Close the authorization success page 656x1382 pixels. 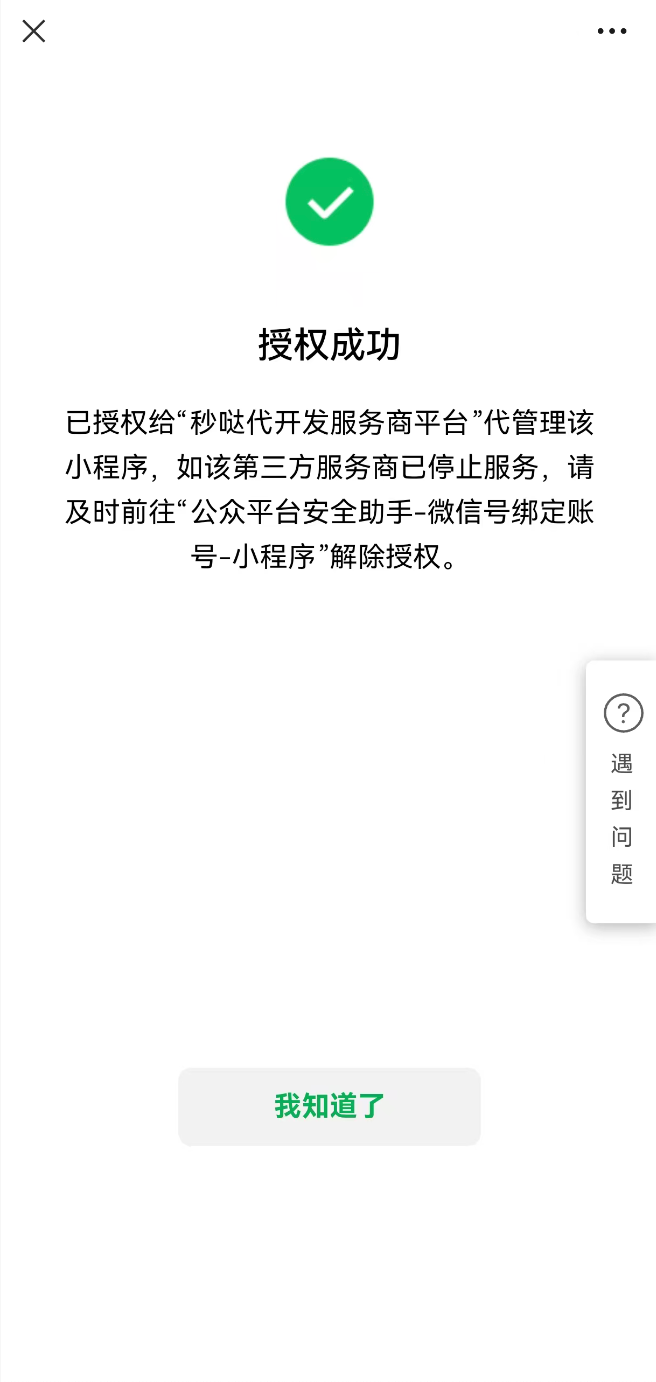34,31
